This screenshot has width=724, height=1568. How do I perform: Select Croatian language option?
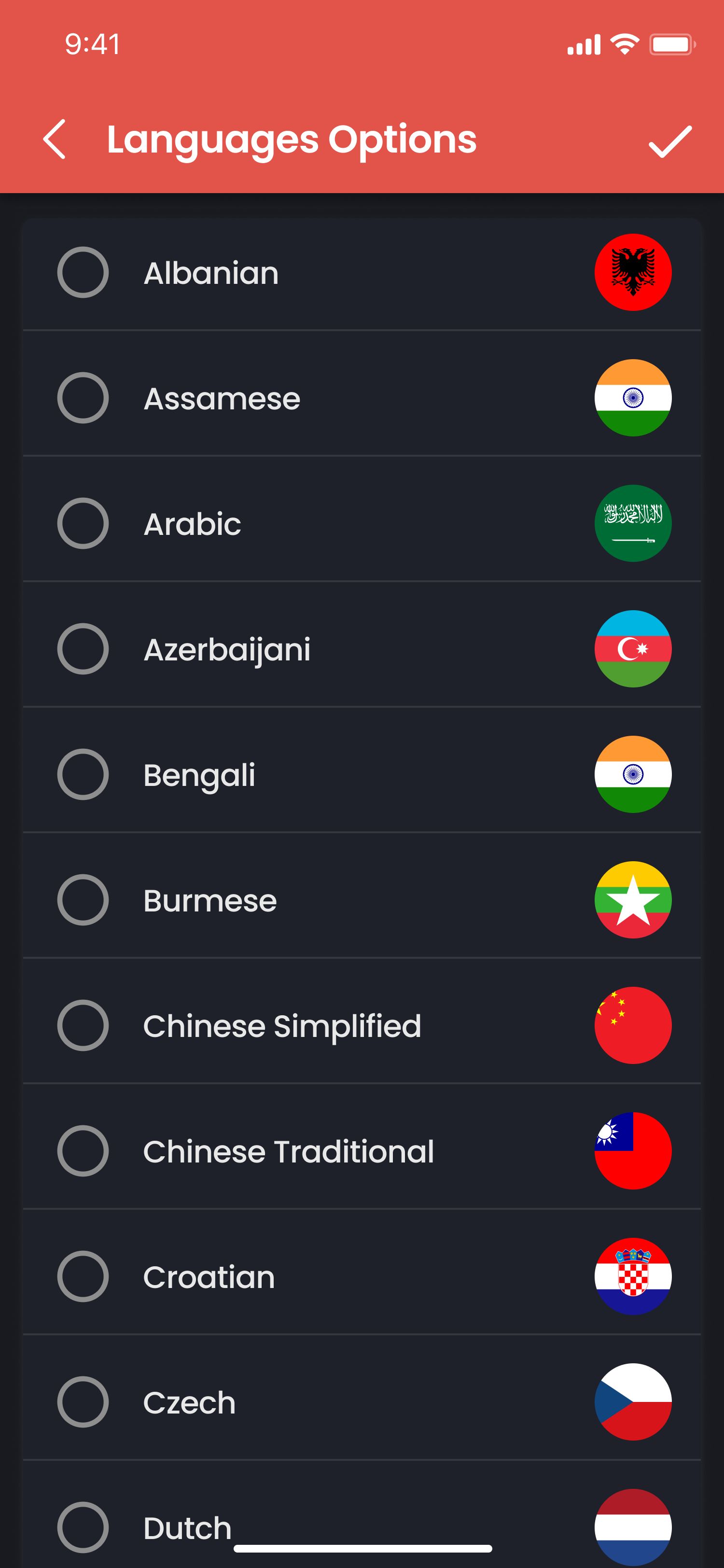tap(84, 1276)
